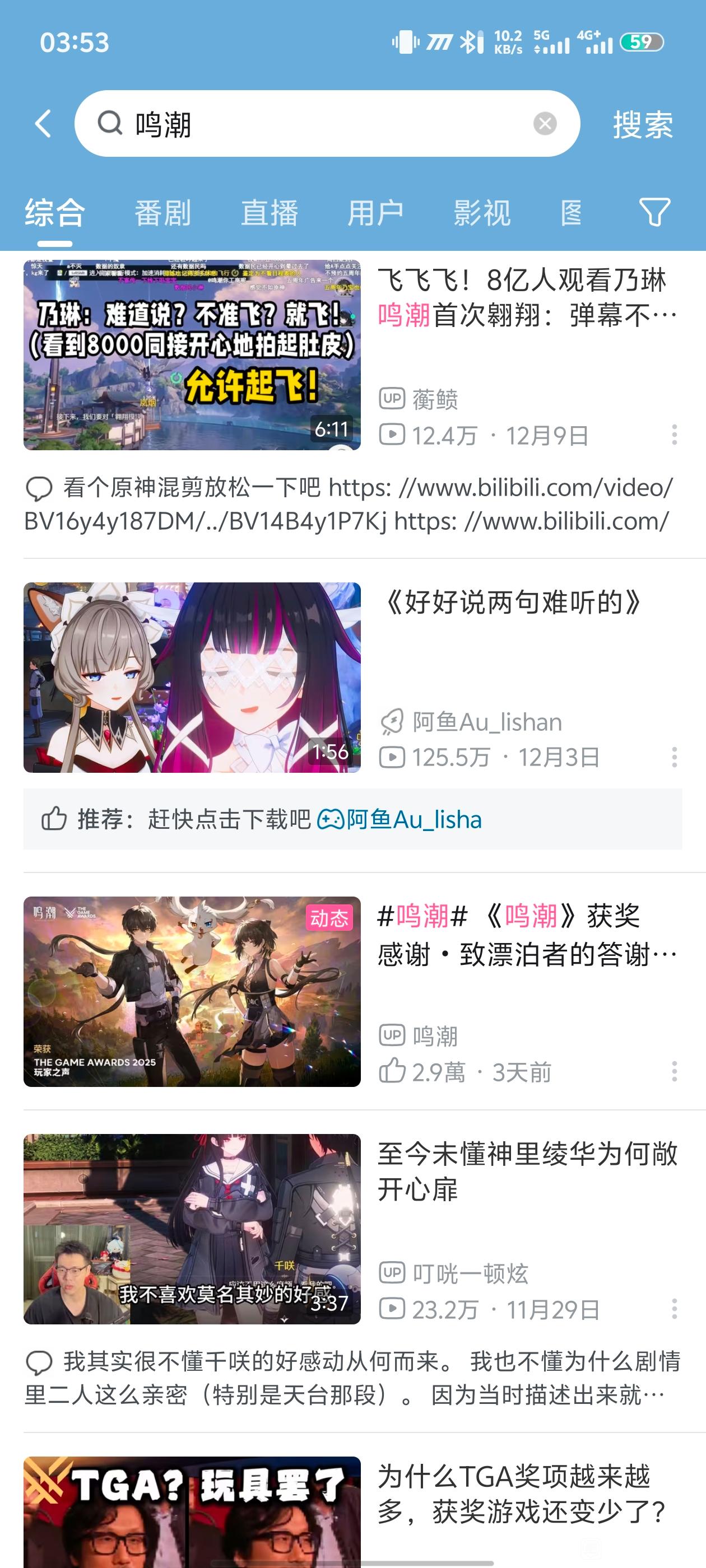The image size is (706, 1568).
Task: Open more options for the 蘅鲼 video
Action: point(674,435)
